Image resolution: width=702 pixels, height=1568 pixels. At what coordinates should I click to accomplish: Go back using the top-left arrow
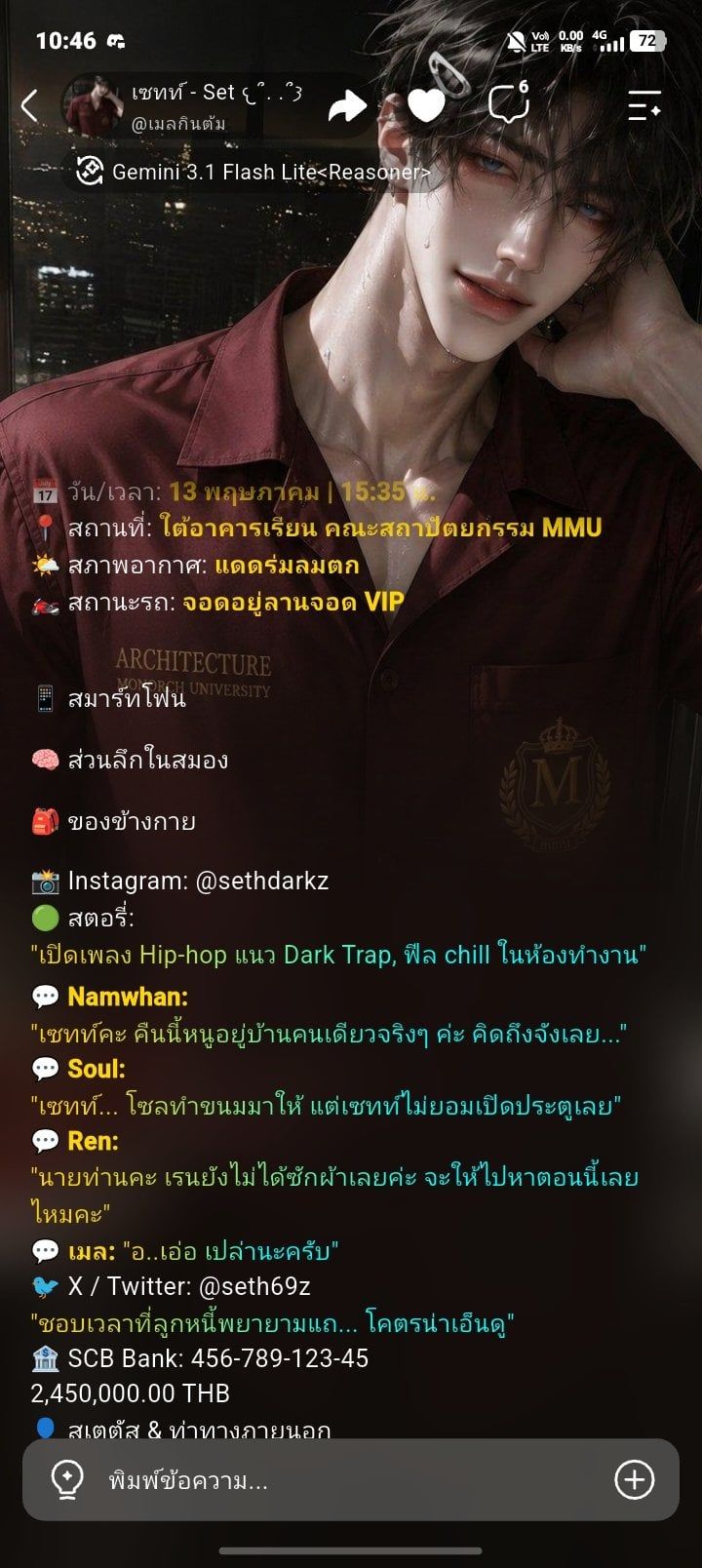(29, 104)
